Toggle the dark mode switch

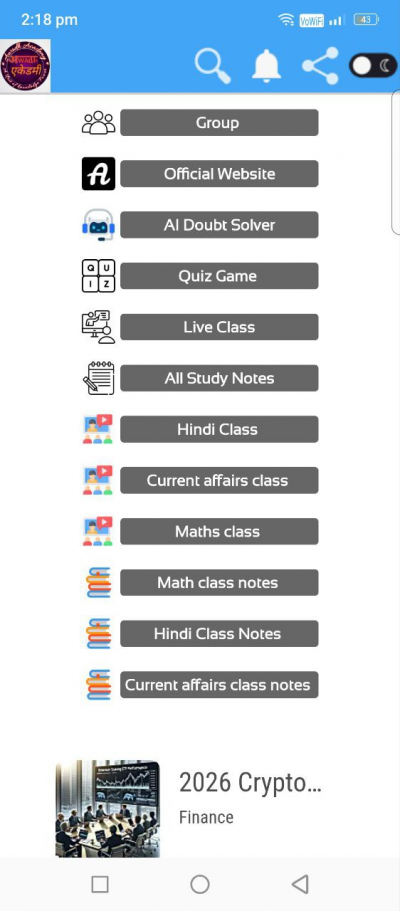(373, 66)
